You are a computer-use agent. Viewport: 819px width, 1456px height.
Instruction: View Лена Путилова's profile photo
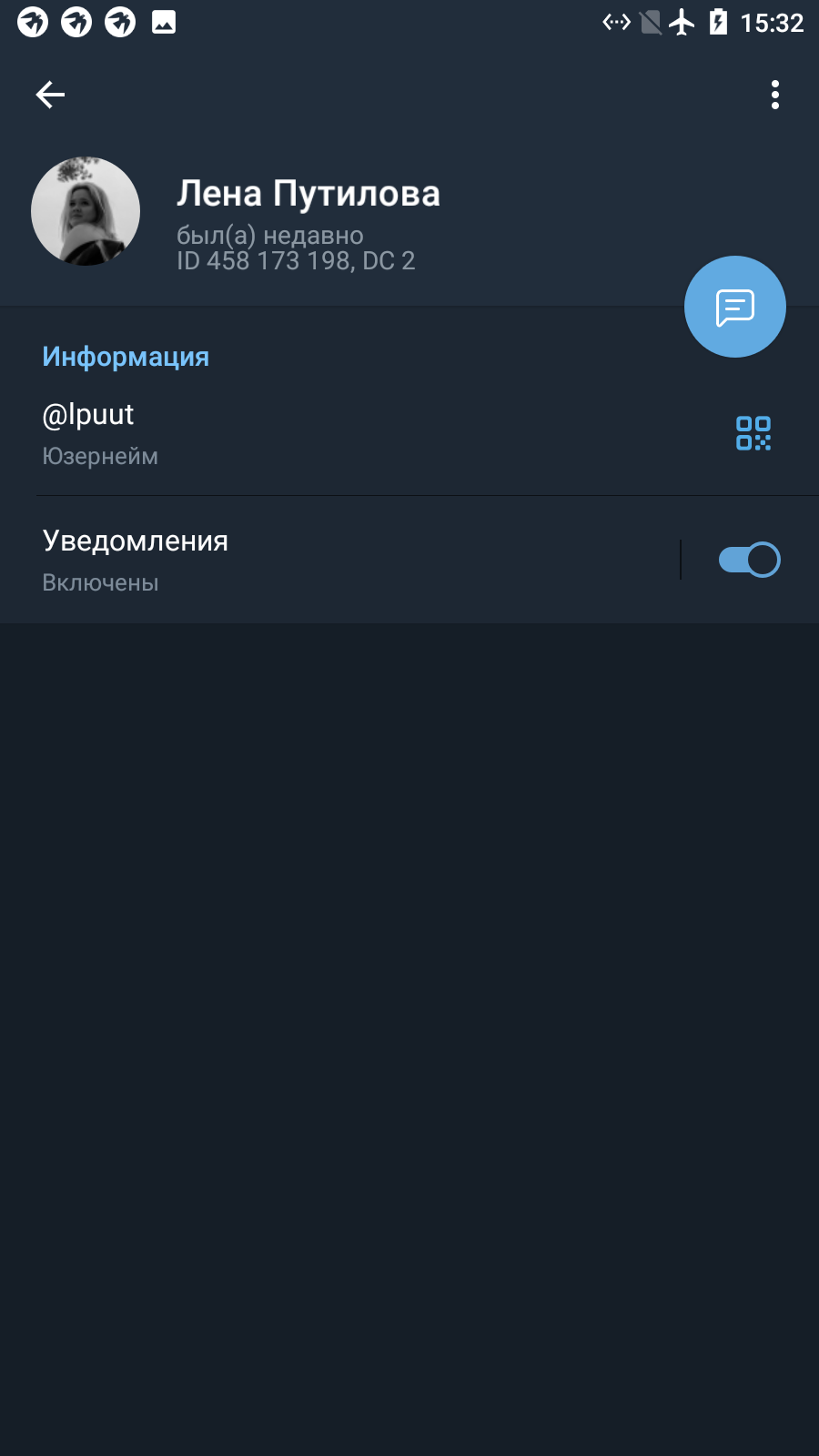click(x=86, y=211)
